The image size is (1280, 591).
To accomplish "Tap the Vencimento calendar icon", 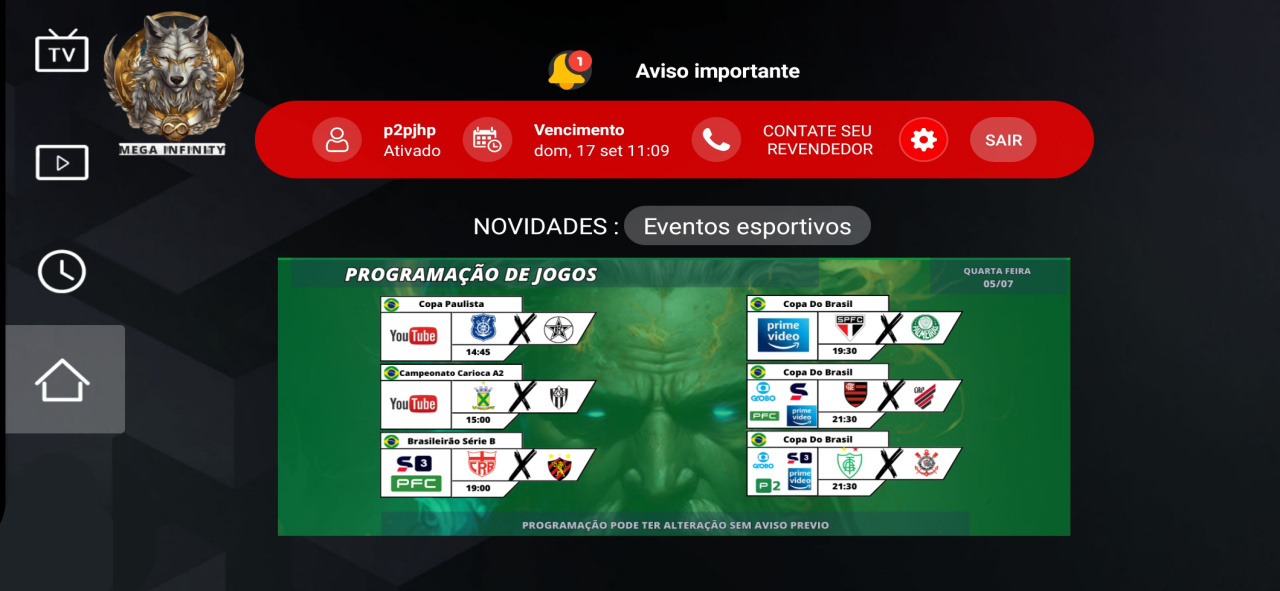I will (x=487, y=140).
